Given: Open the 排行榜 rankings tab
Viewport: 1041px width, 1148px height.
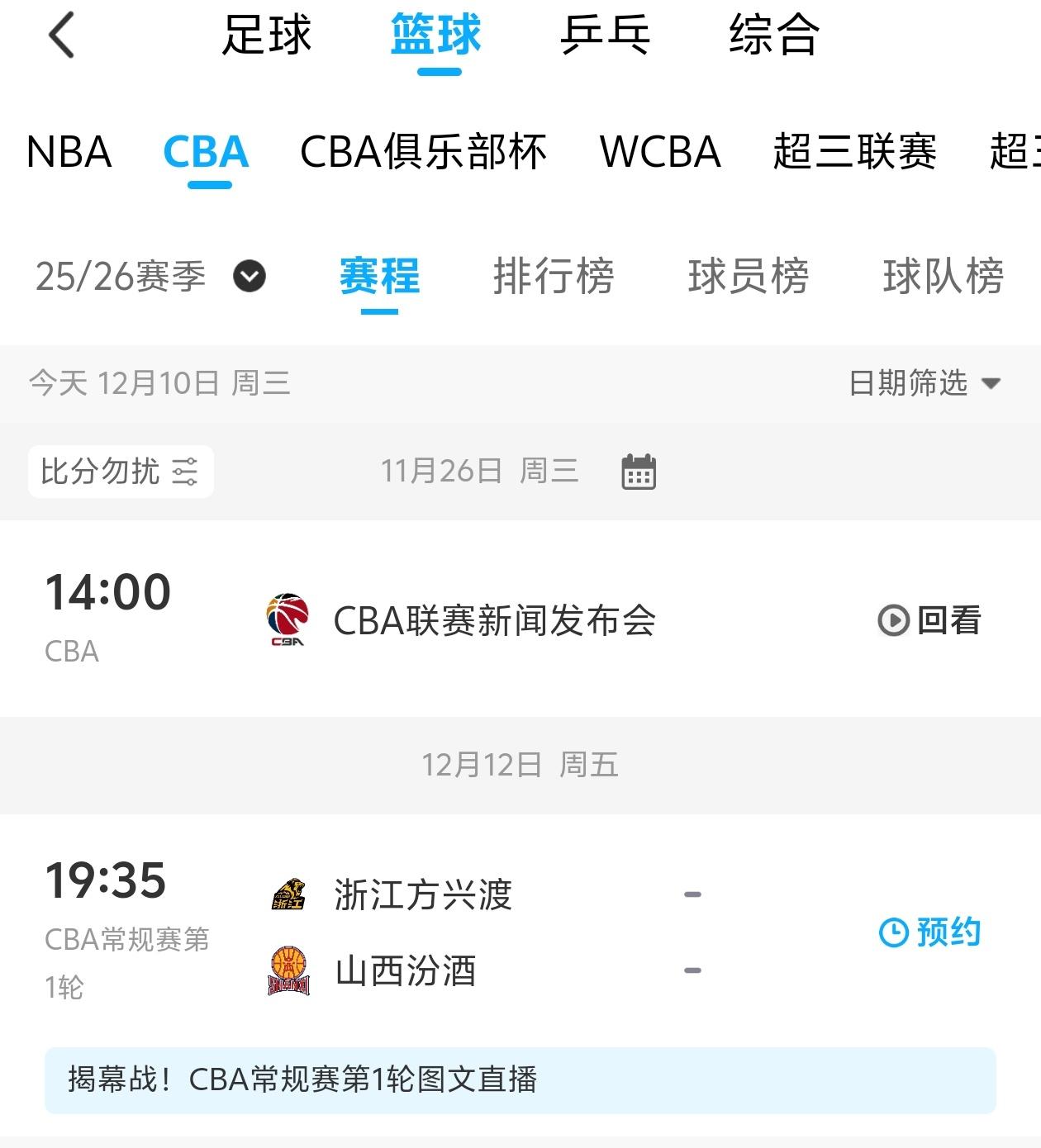Looking at the screenshot, I should point(555,278).
